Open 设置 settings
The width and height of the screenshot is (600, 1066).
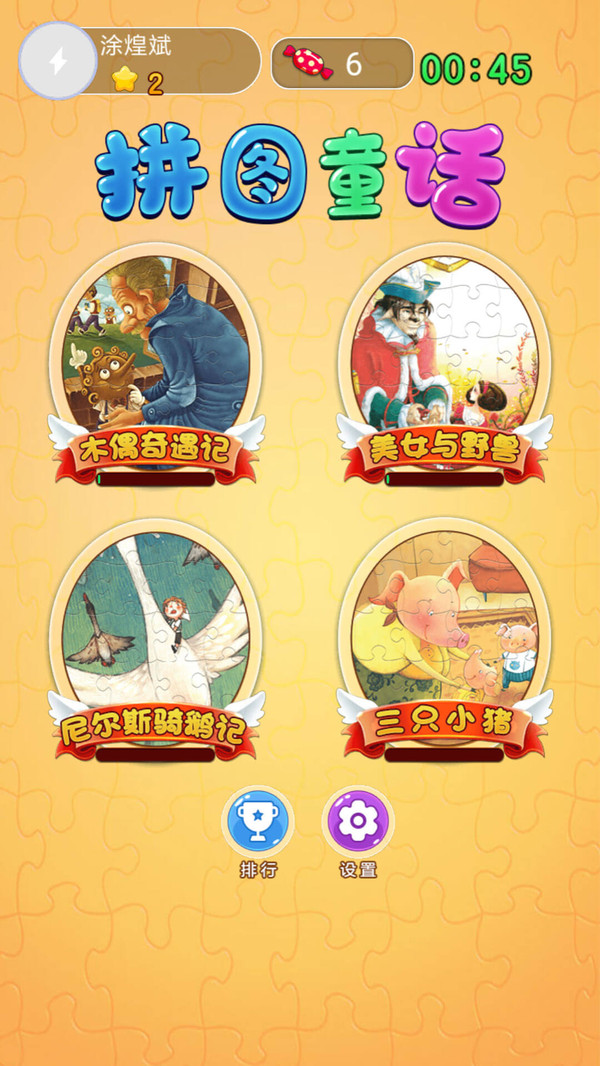click(357, 822)
